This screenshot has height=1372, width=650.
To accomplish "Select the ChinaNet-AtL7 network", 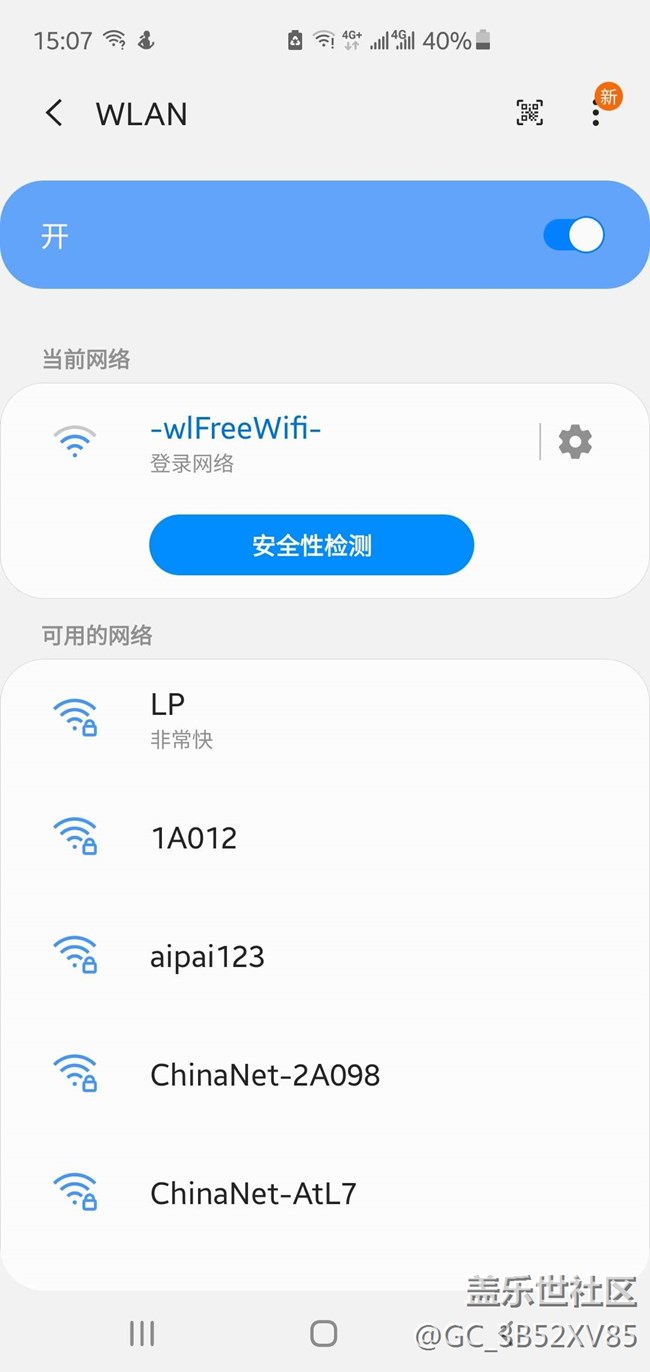I will [325, 1193].
